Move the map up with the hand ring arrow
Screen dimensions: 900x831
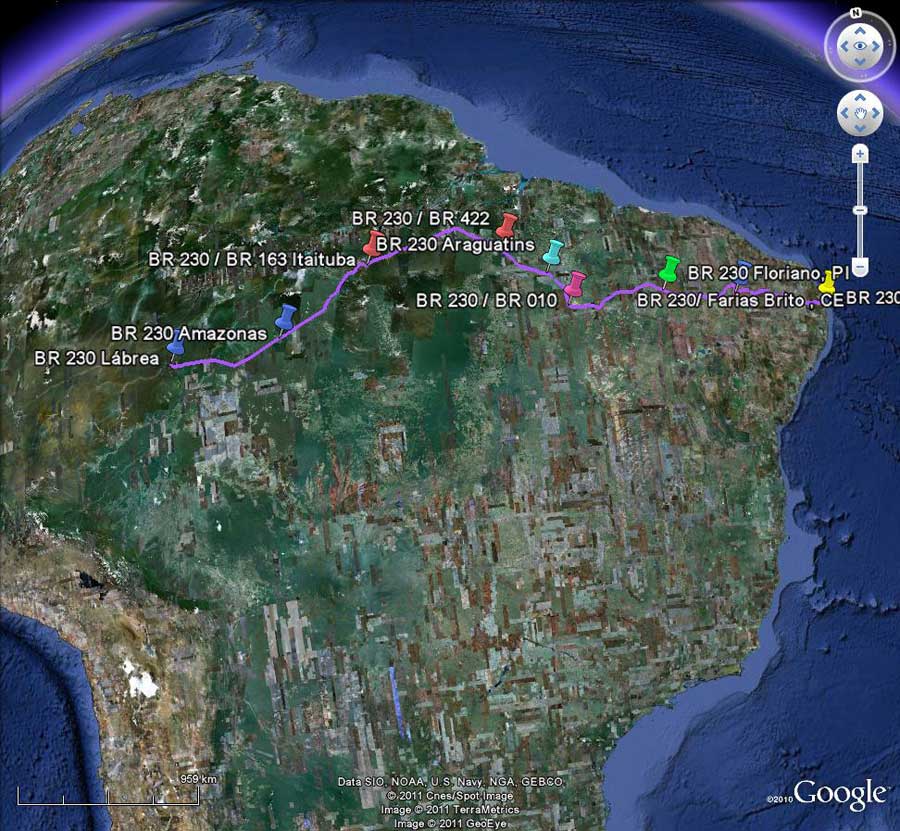859,98
